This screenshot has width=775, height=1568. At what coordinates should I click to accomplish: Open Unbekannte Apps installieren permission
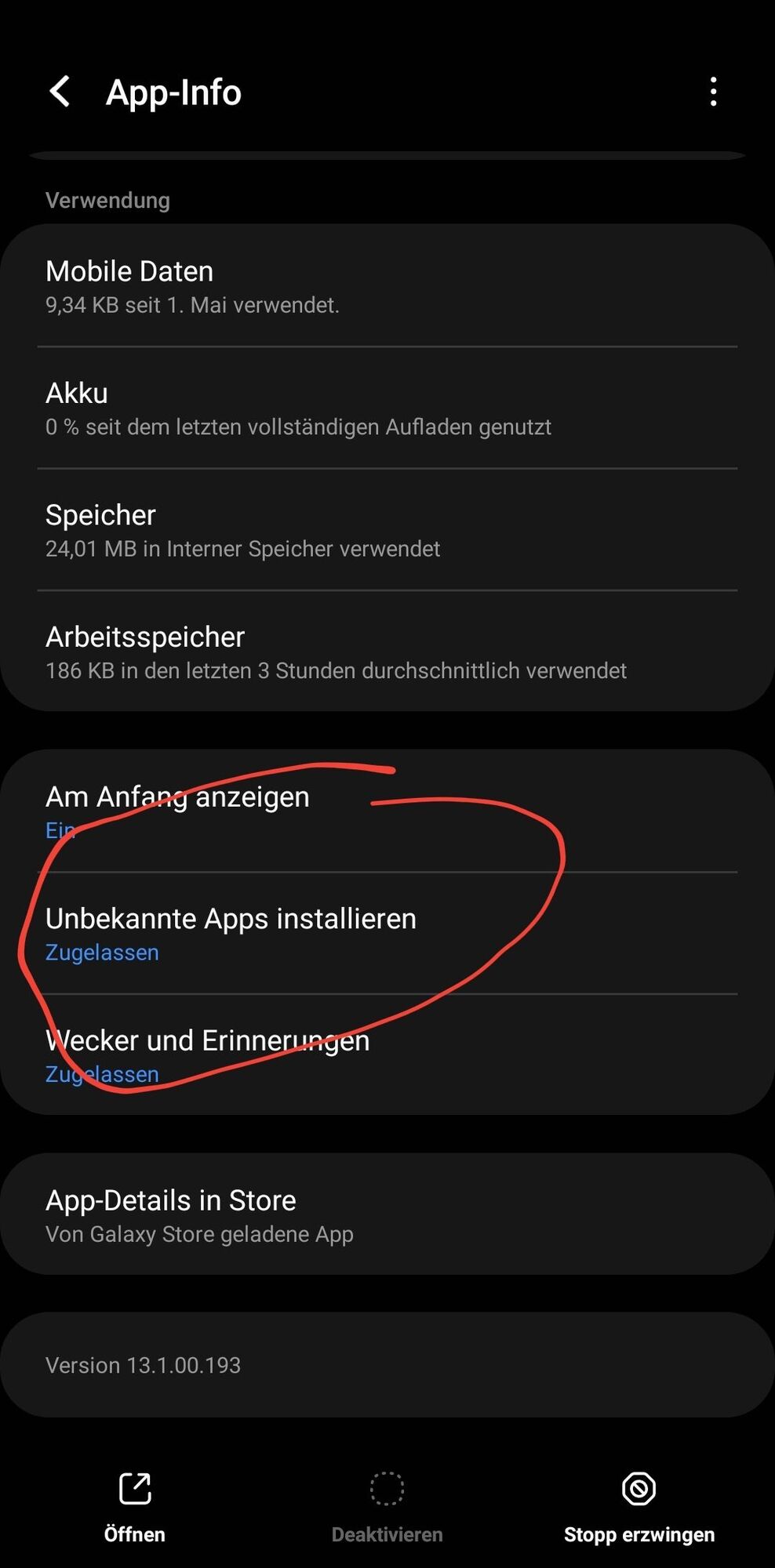coord(387,933)
